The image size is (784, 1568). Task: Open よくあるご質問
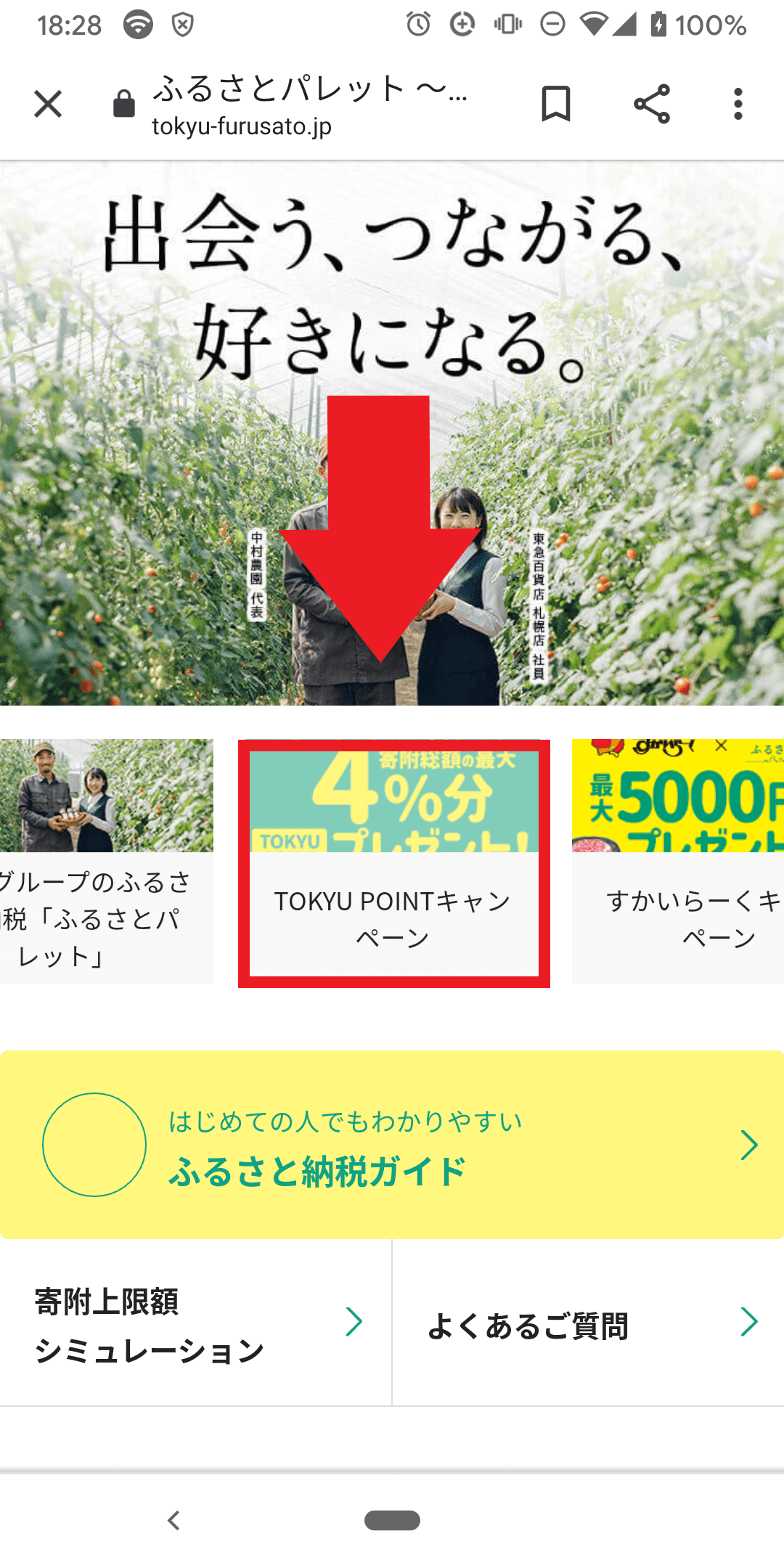click(x=589, y=1323)
